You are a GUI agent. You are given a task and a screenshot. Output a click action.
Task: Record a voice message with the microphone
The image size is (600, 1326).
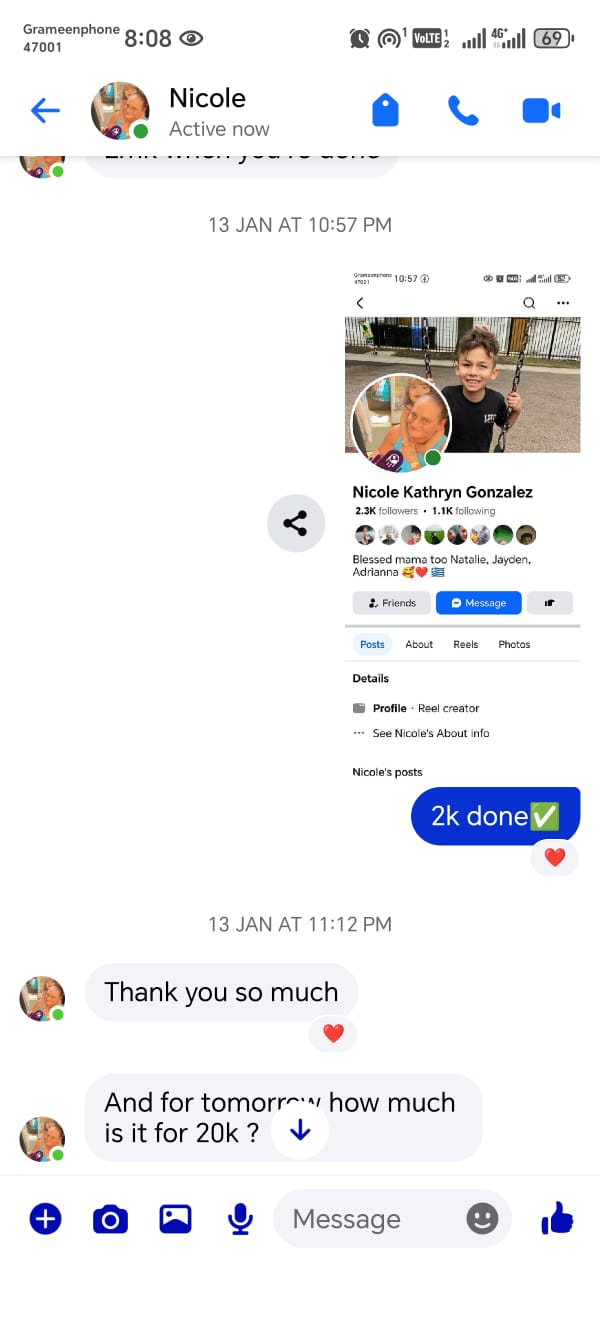click(239, 1218)
